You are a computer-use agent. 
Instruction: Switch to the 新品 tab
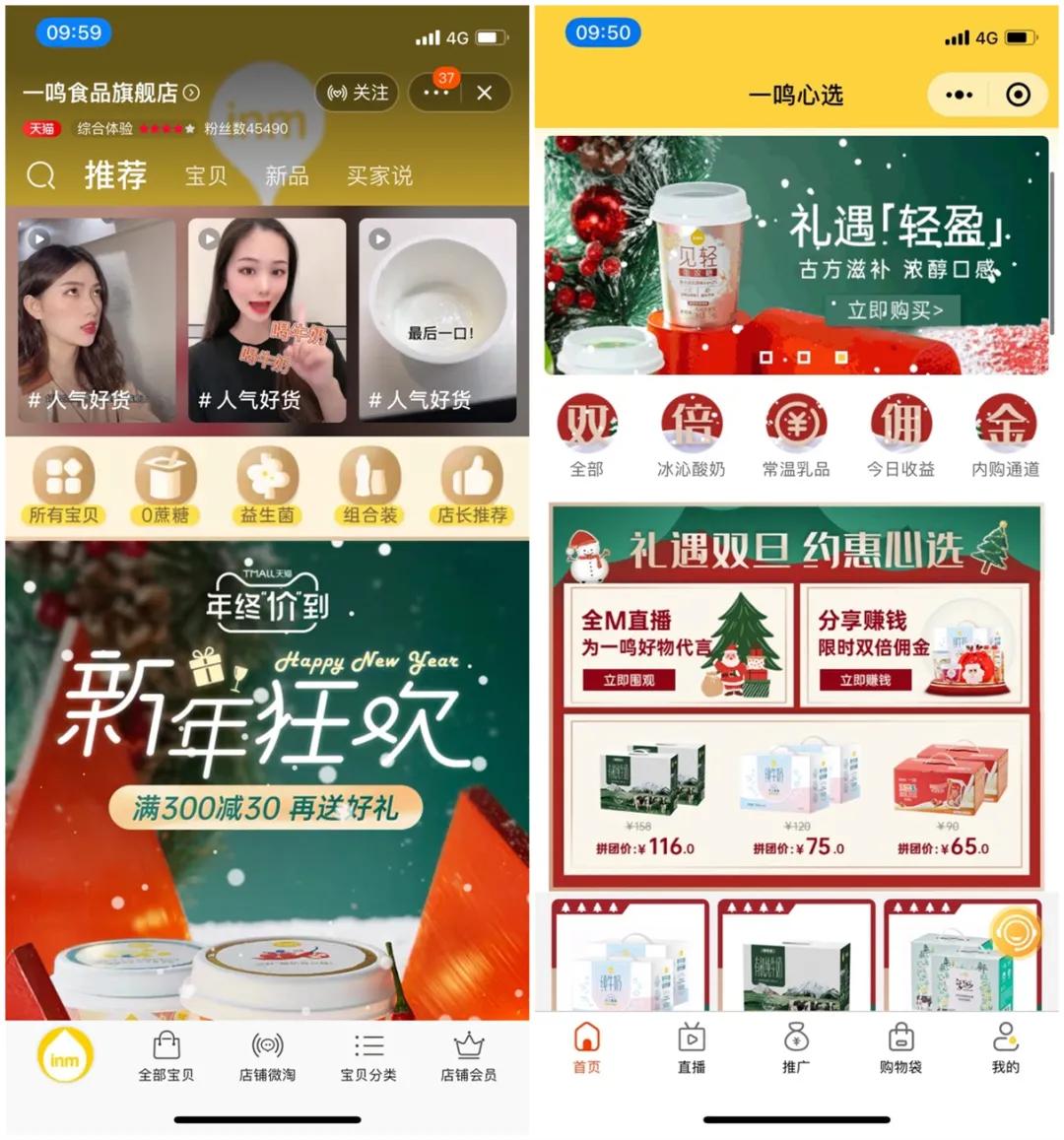click(287, 176)
